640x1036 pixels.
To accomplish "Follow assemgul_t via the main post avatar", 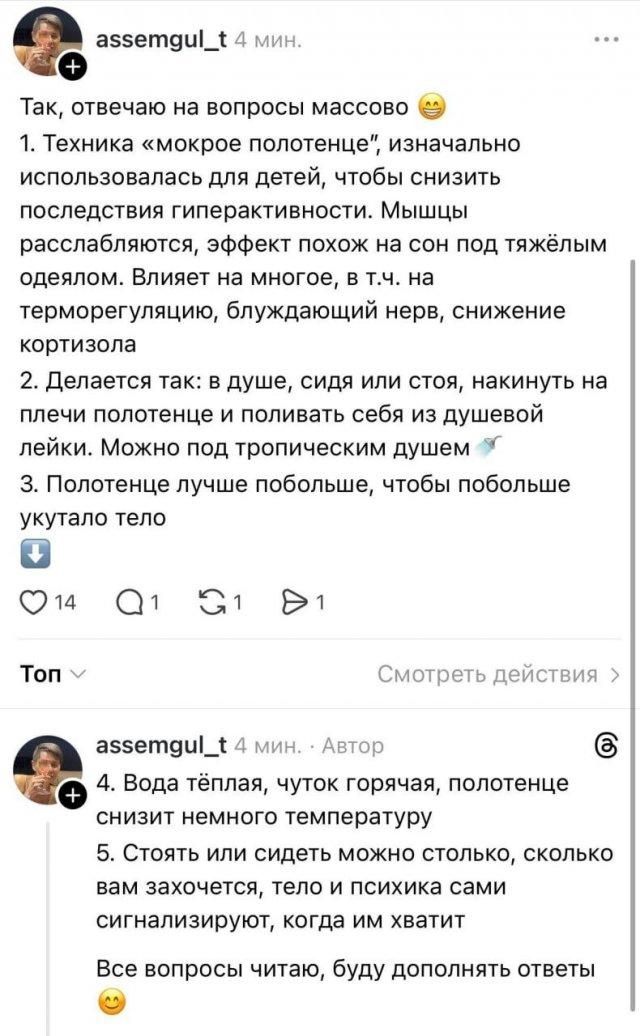I will coord(73,69).
